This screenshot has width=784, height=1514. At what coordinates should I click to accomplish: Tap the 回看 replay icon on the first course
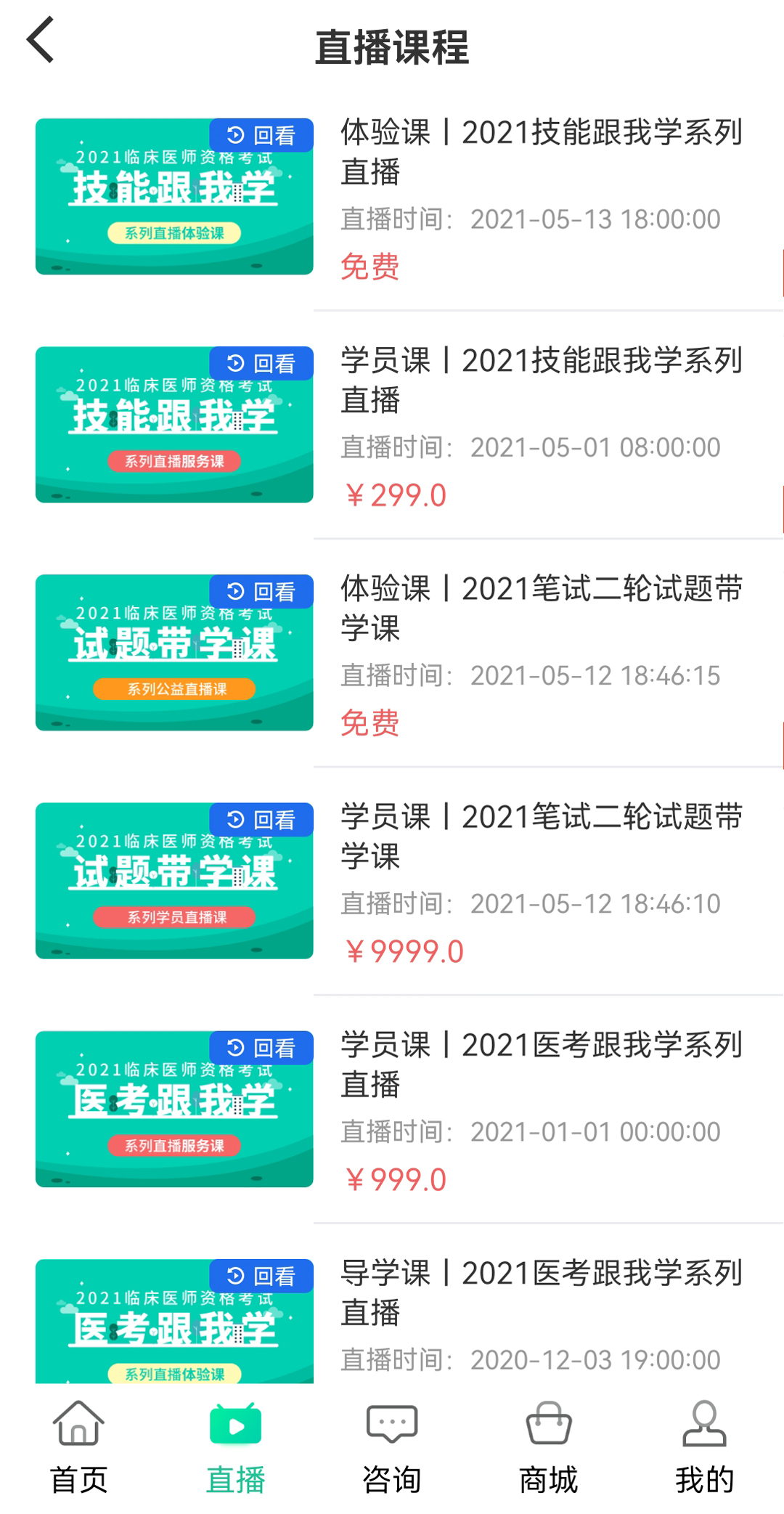(x=260, y=135)
